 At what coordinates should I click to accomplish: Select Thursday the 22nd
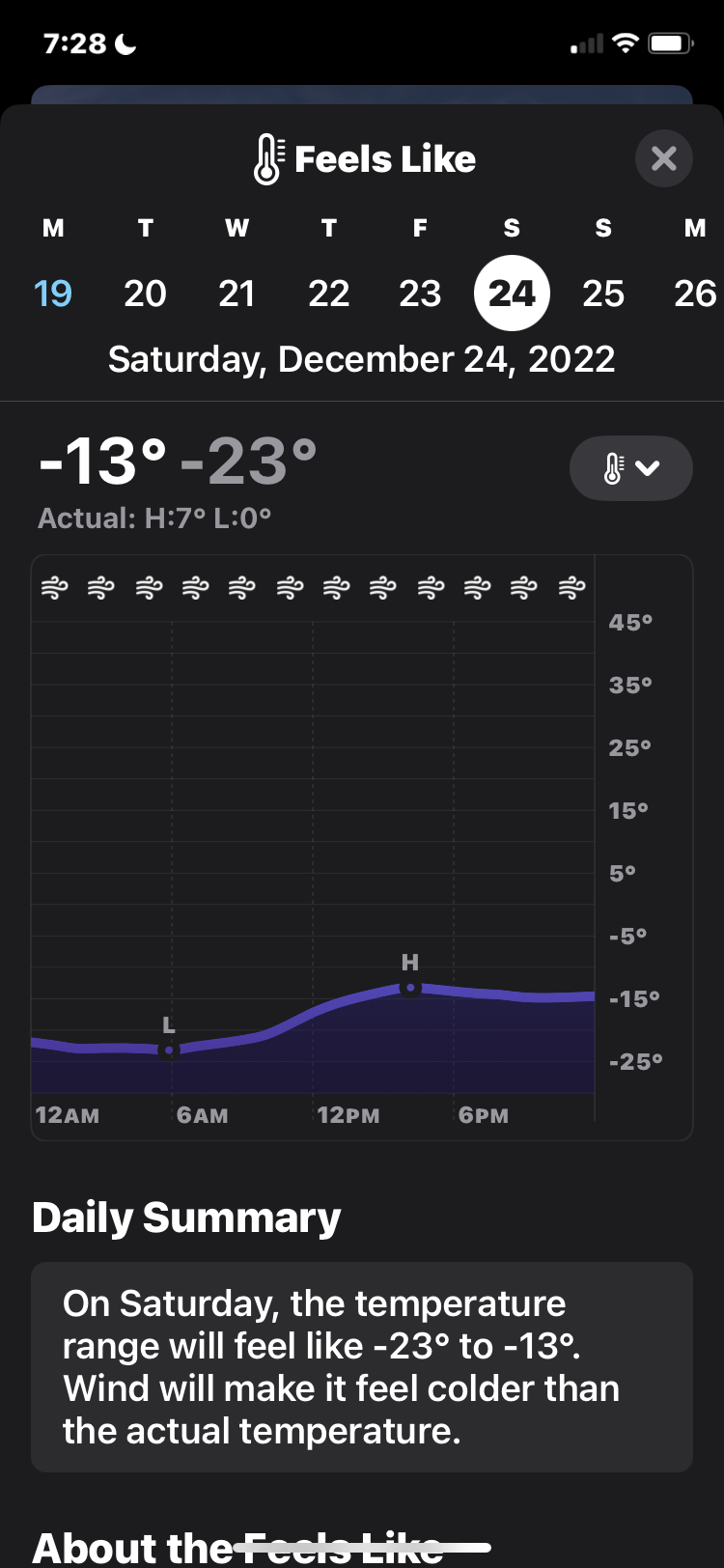pos(328,293)
